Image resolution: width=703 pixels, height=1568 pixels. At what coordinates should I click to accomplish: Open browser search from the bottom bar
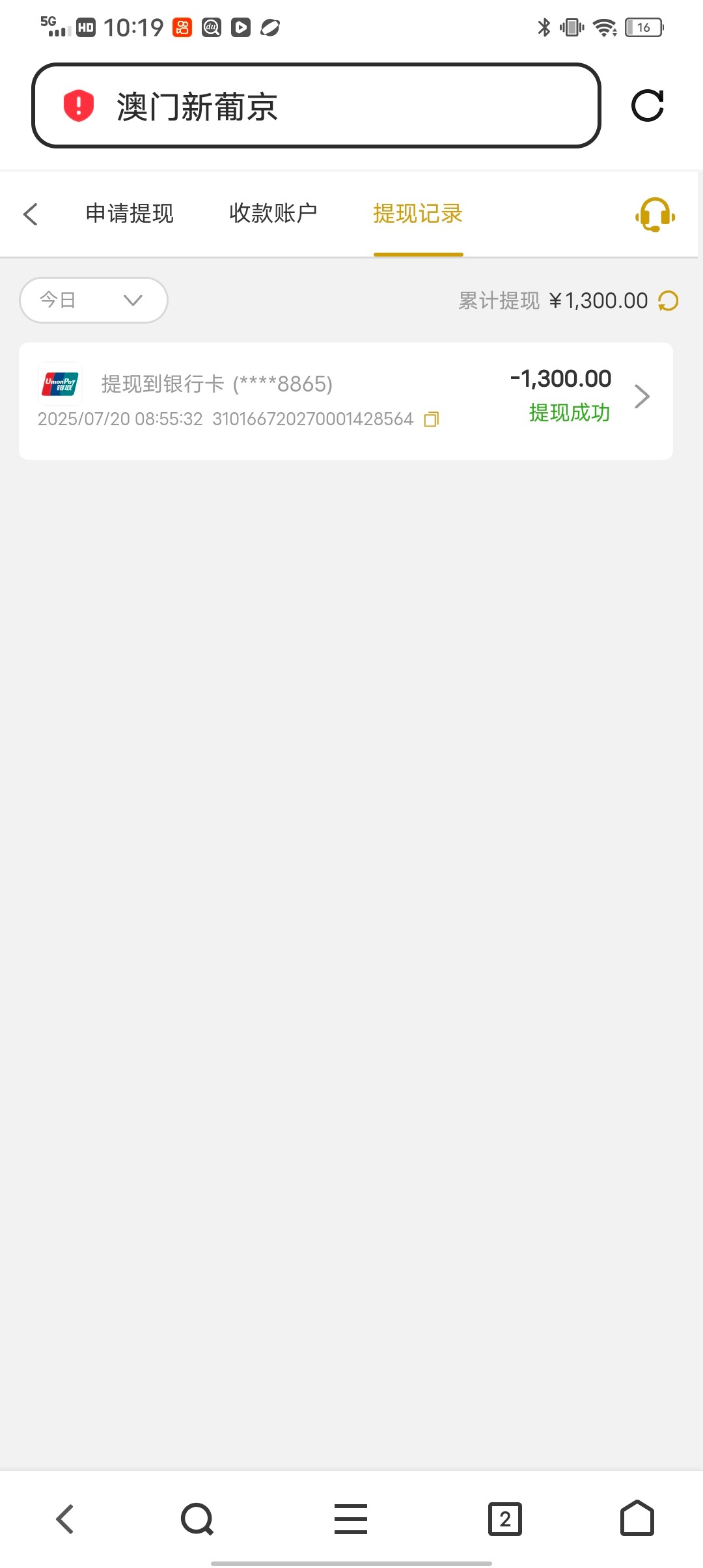pyautogui.click(x=197, y=1519)
